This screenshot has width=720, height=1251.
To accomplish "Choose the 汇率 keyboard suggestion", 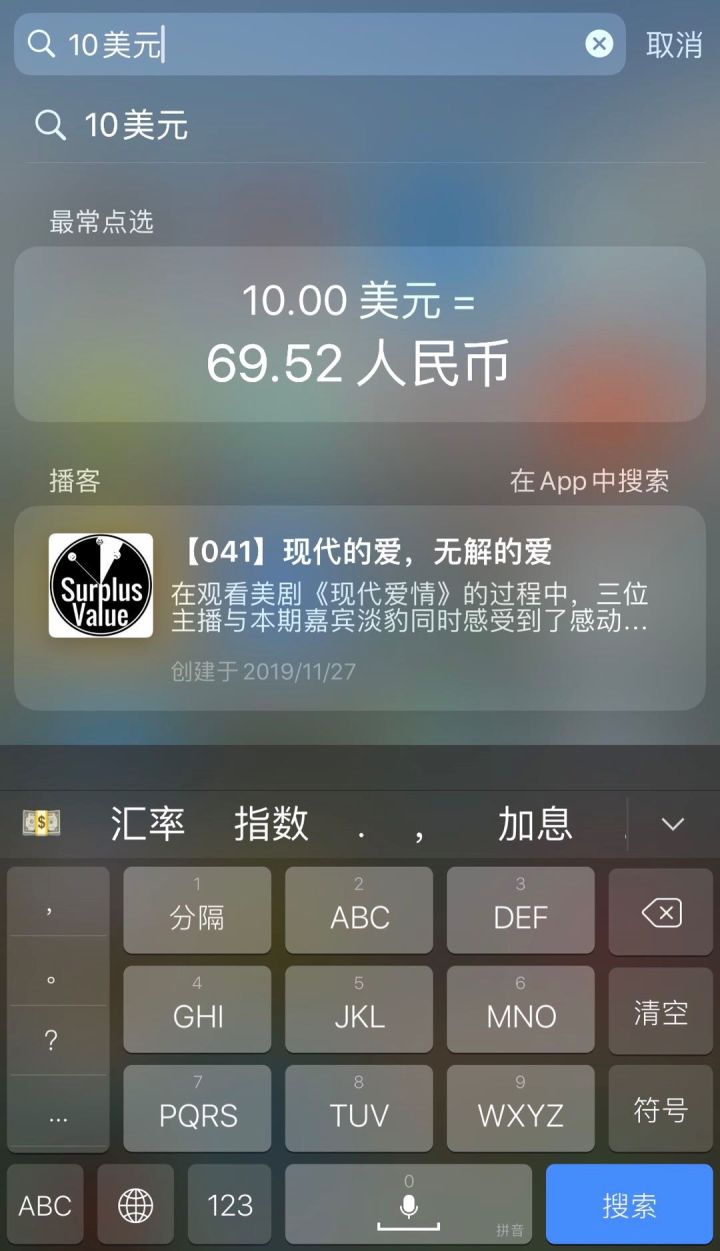I will tap(148, 823).
